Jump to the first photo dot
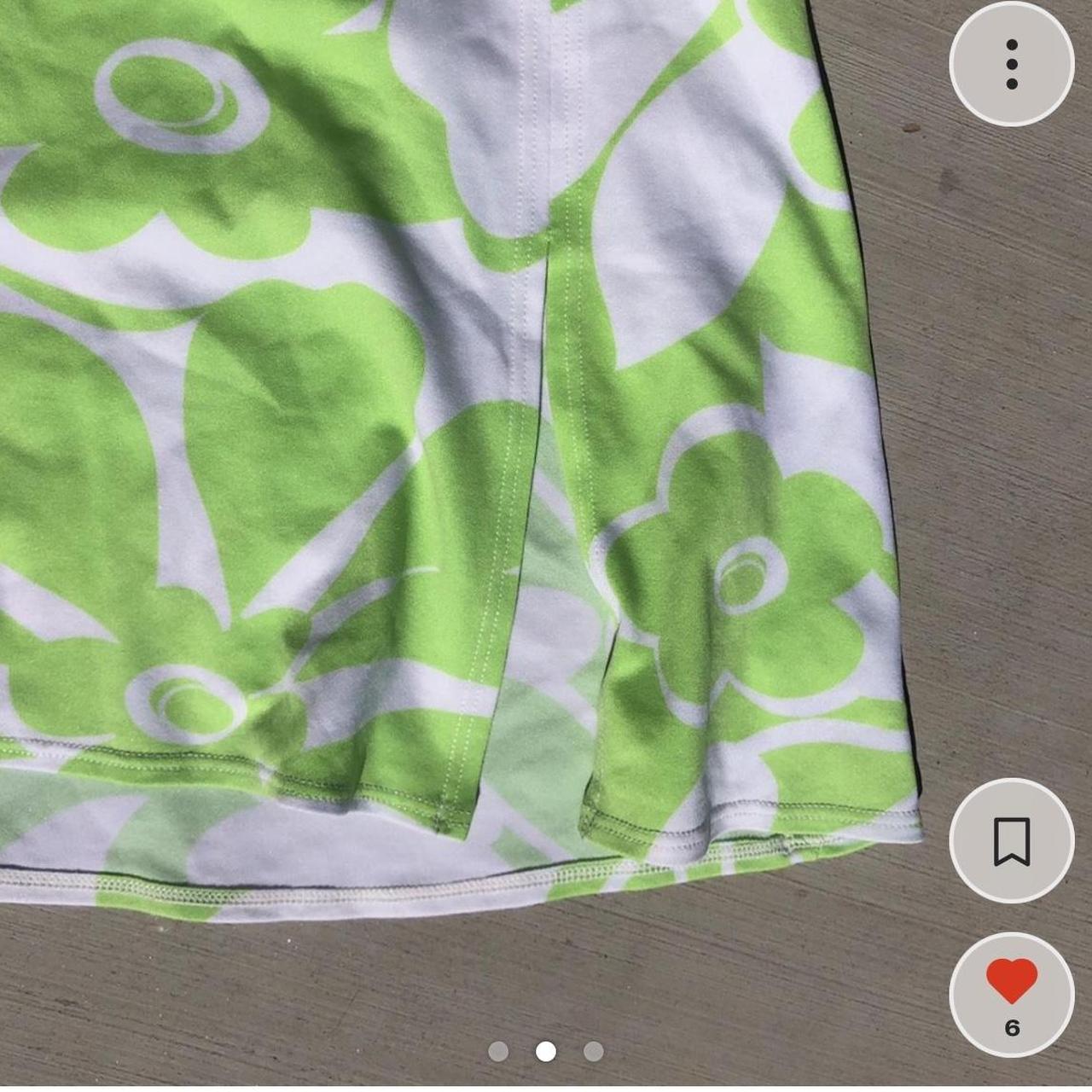Viewport: 1092px width, 1092px height. pos(498,1051)
